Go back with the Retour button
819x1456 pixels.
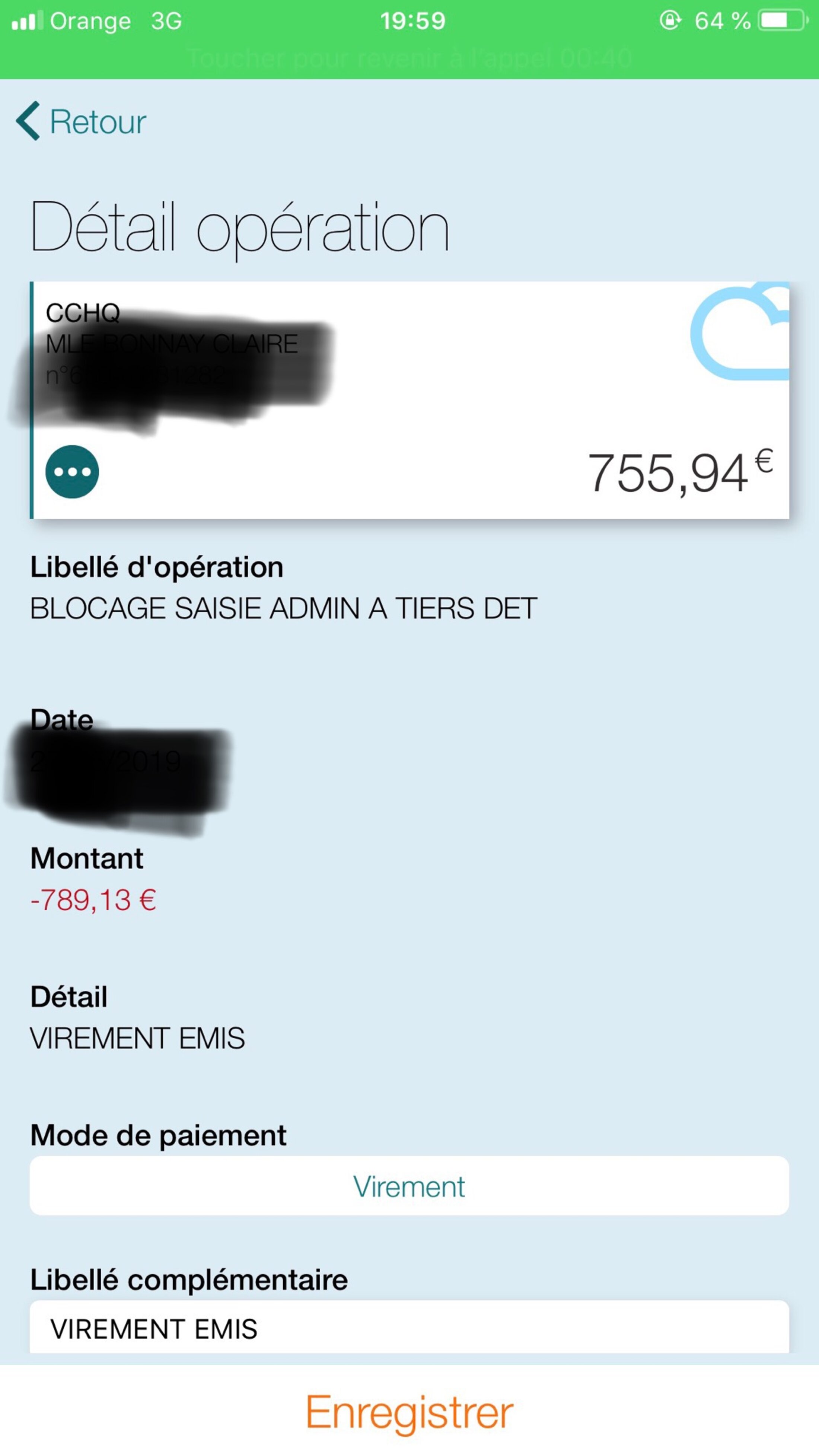[82, 121]
